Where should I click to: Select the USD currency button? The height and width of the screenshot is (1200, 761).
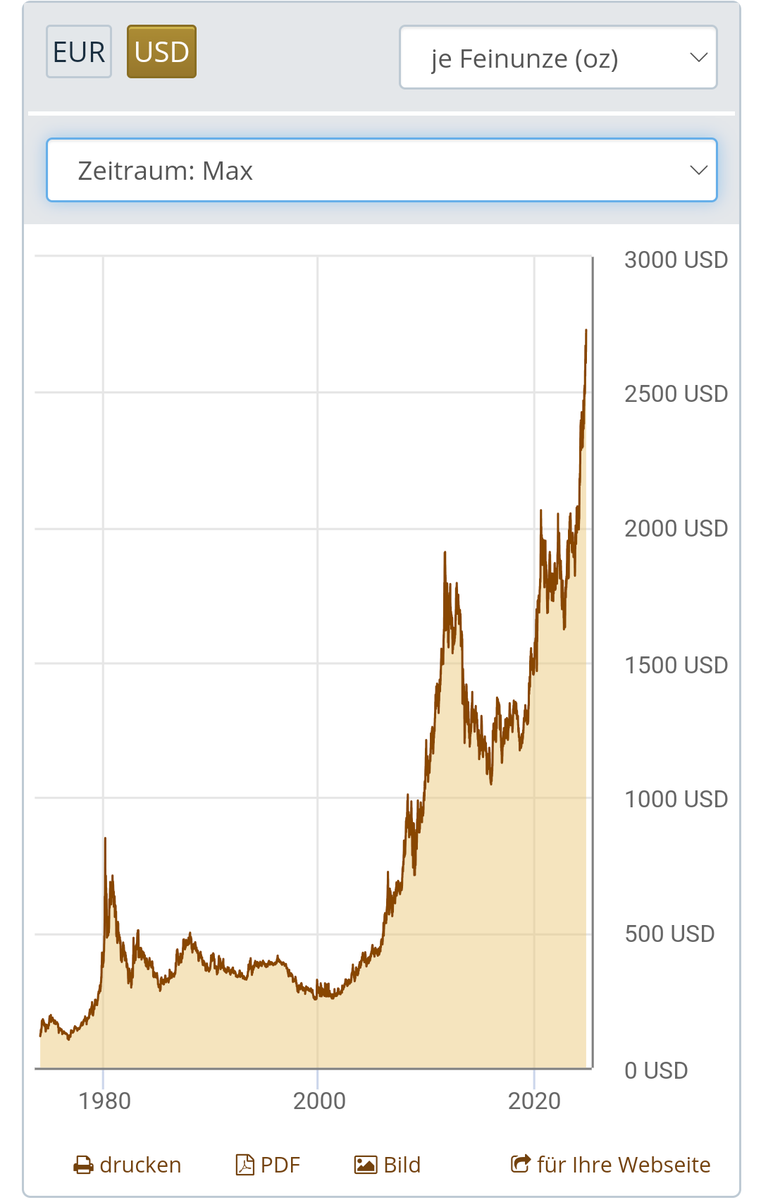coord(161,52)
